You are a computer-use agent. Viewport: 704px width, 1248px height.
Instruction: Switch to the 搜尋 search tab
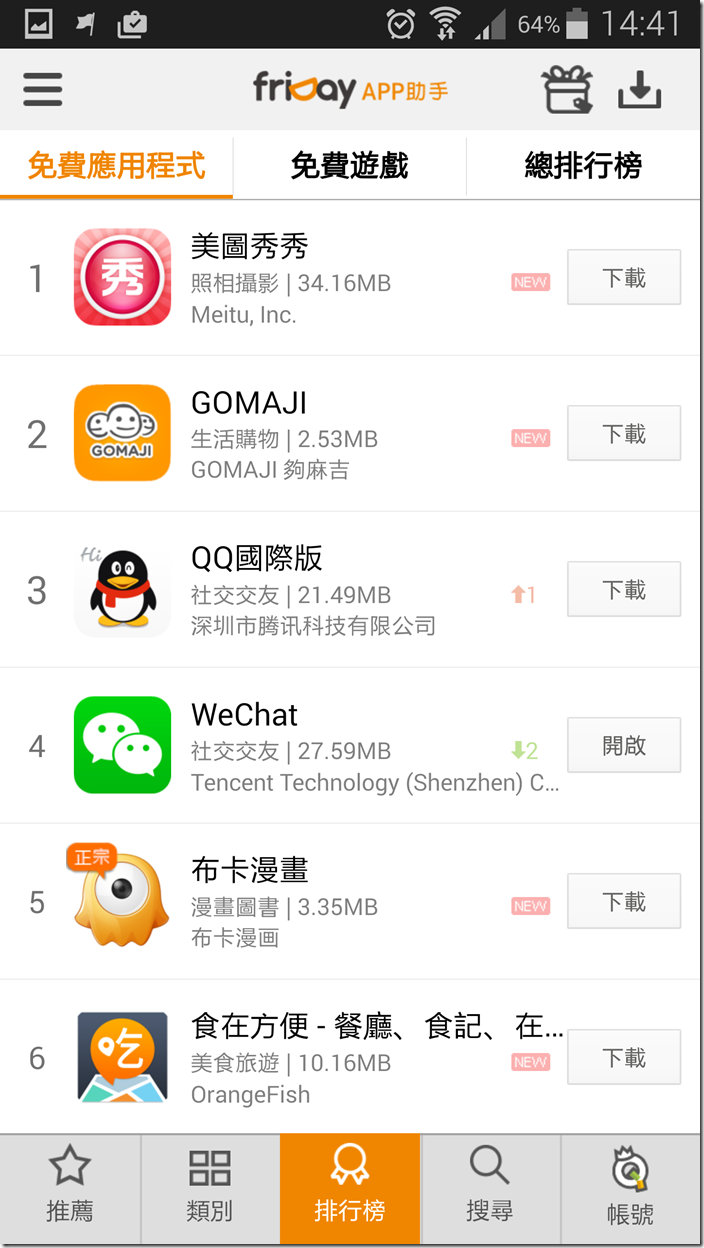[490, 1190]
